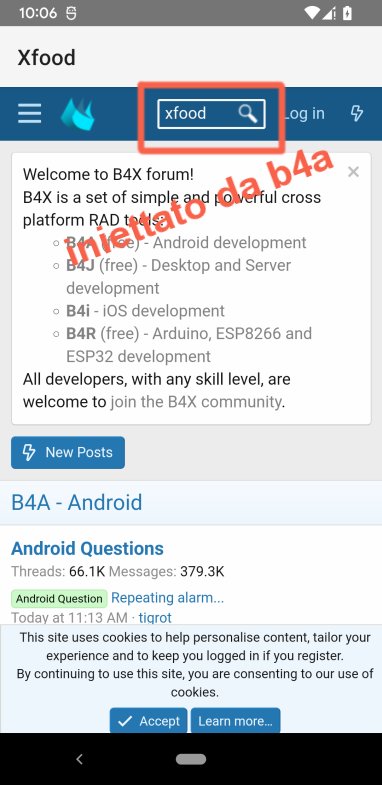Open the B4A - Android category
Viewport: 382px width, 785px height.
pyautogui.click(x=77, y=502)
